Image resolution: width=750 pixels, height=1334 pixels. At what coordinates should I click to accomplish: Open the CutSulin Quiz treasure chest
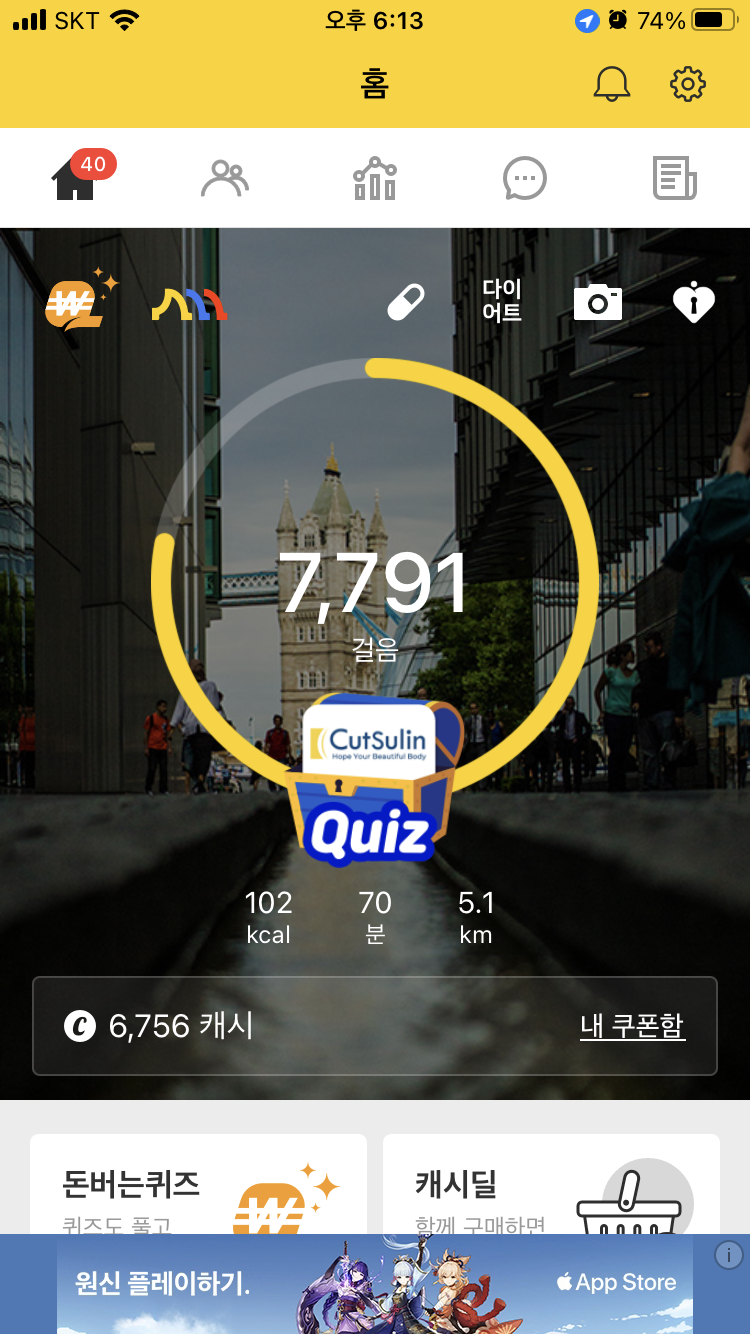[x=371, y=780]
